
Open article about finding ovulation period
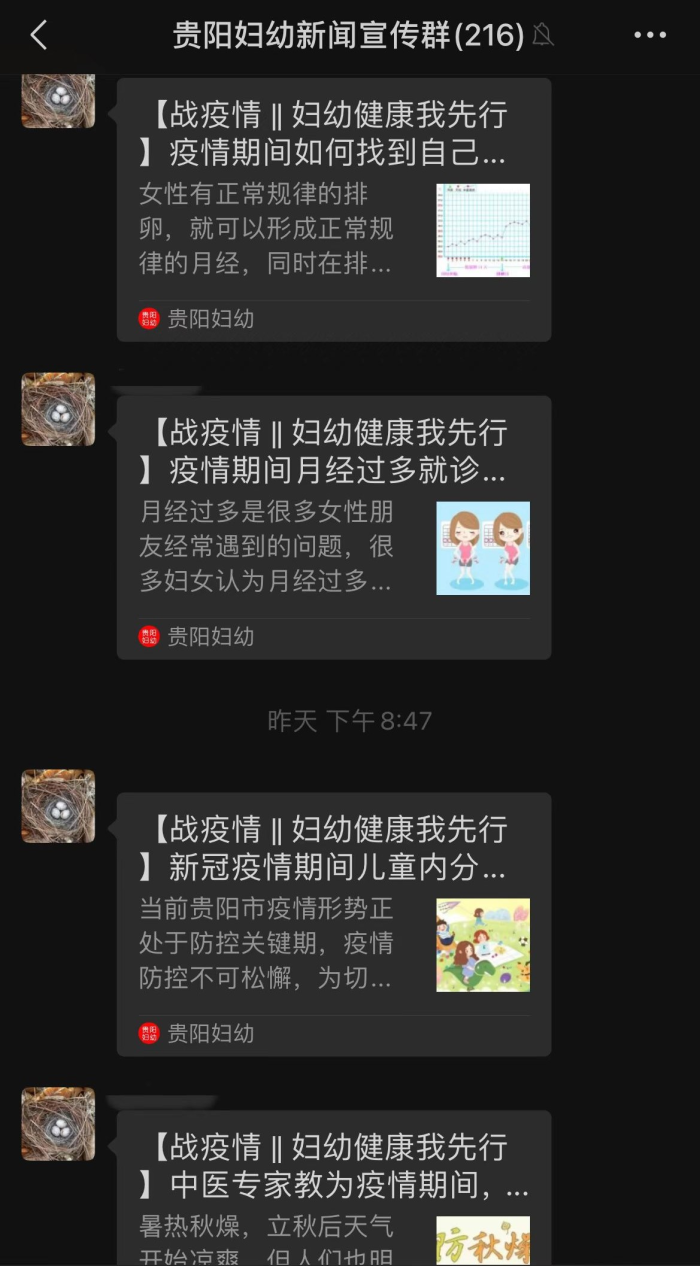[333, 210]
